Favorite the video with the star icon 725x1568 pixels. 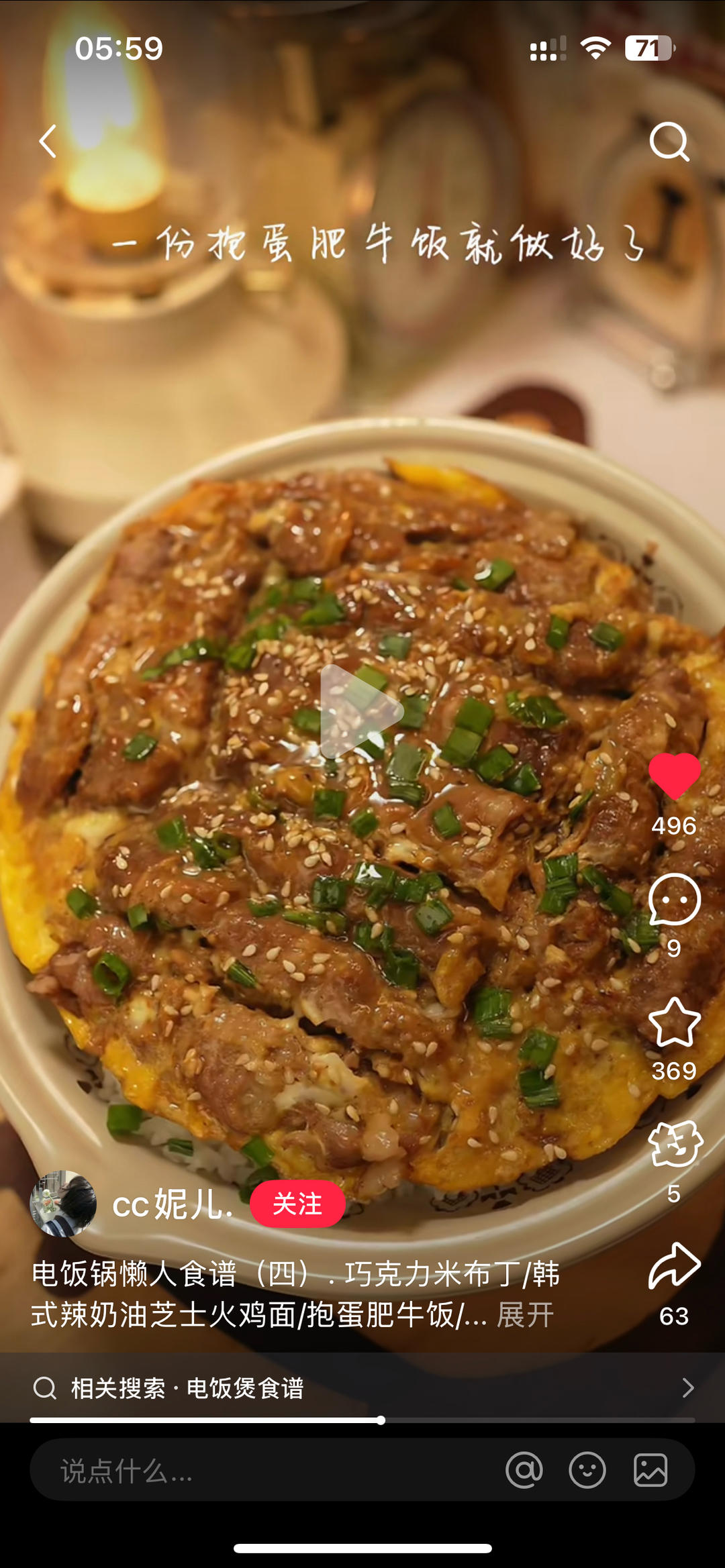coord(675,1021)
